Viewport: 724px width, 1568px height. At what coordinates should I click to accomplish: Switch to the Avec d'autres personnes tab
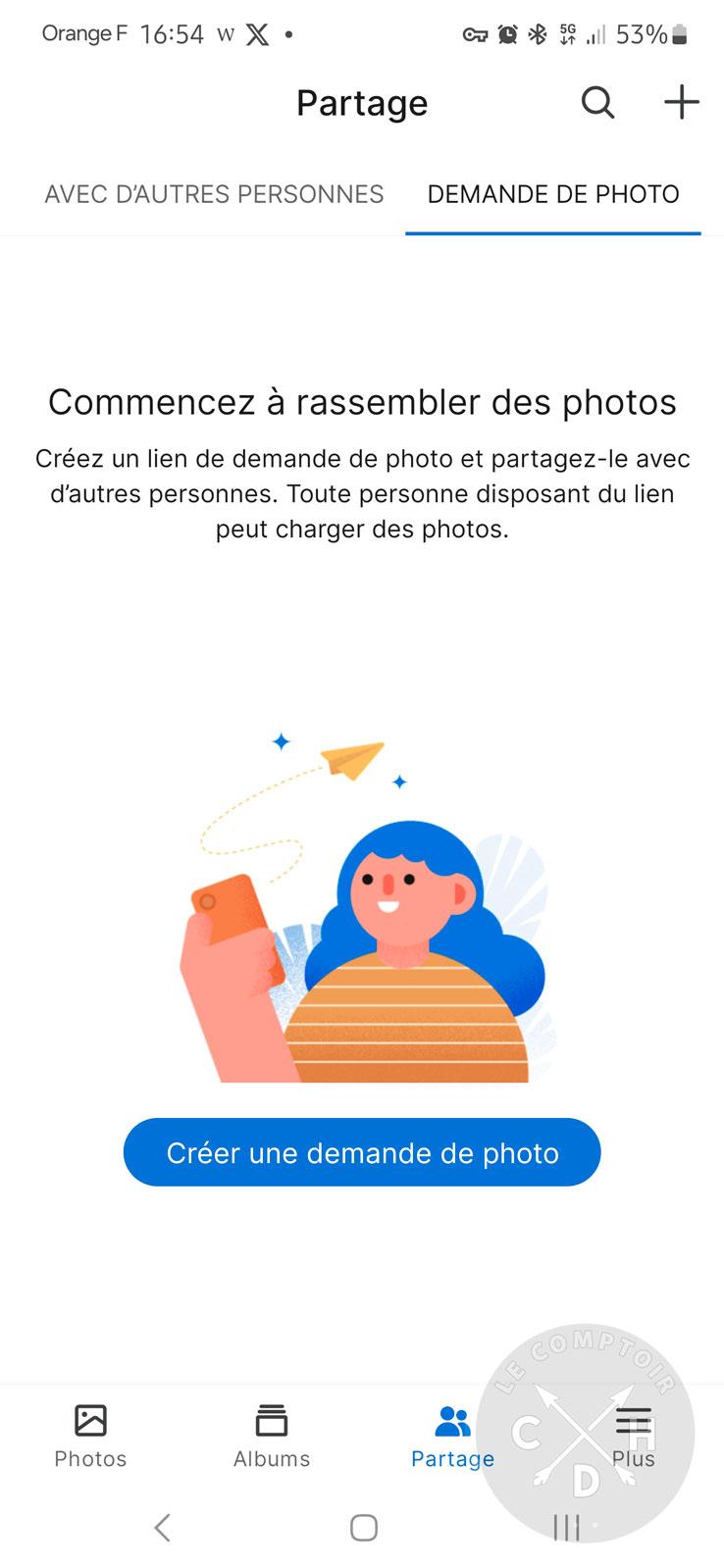[214, 194]
